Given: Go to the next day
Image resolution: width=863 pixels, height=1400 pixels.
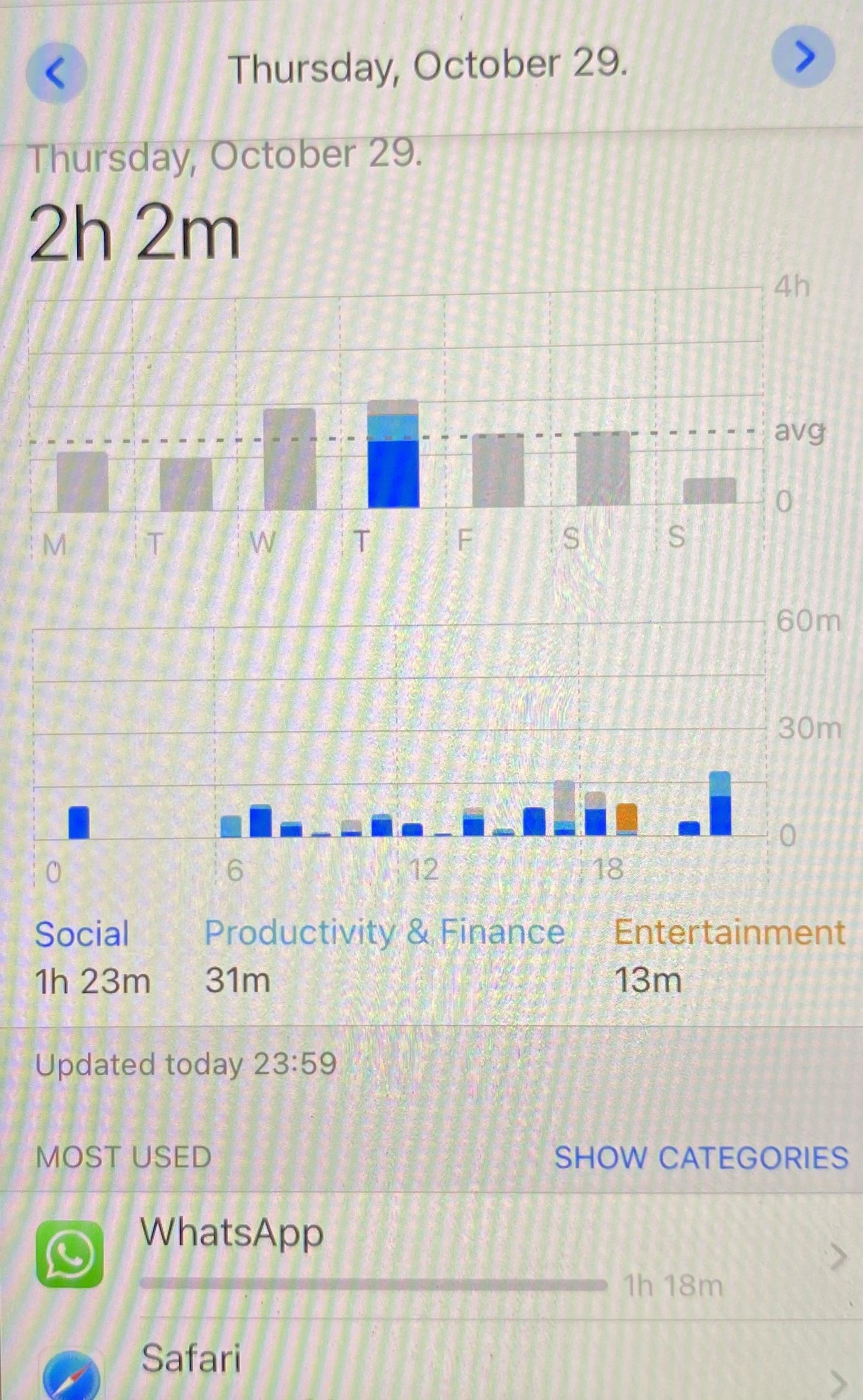Looking at the screenshot, I should coord(803,56).
